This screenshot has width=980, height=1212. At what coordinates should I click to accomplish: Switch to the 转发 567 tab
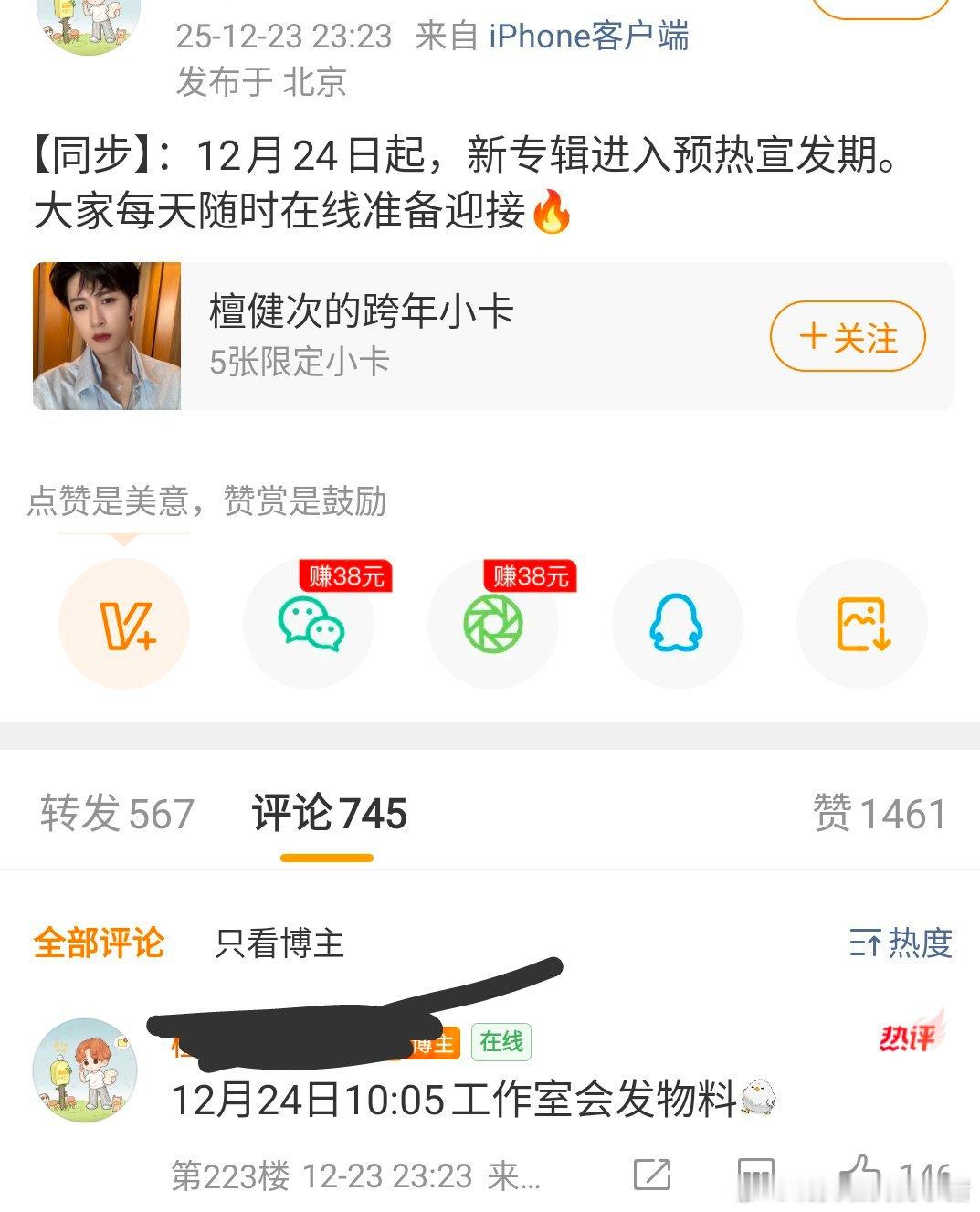coord(118,813)
